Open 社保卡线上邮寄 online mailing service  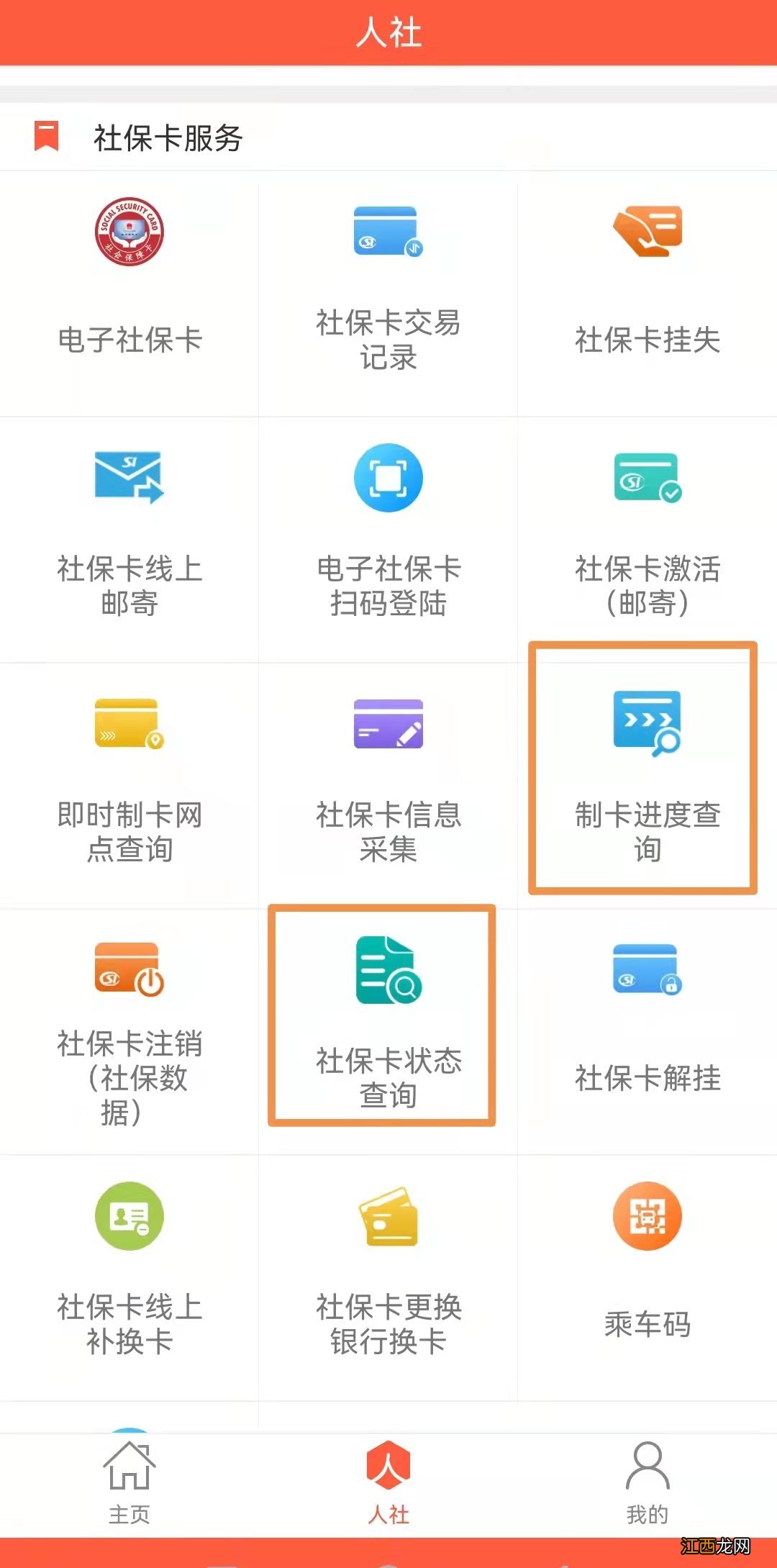(x=129, y=533)
